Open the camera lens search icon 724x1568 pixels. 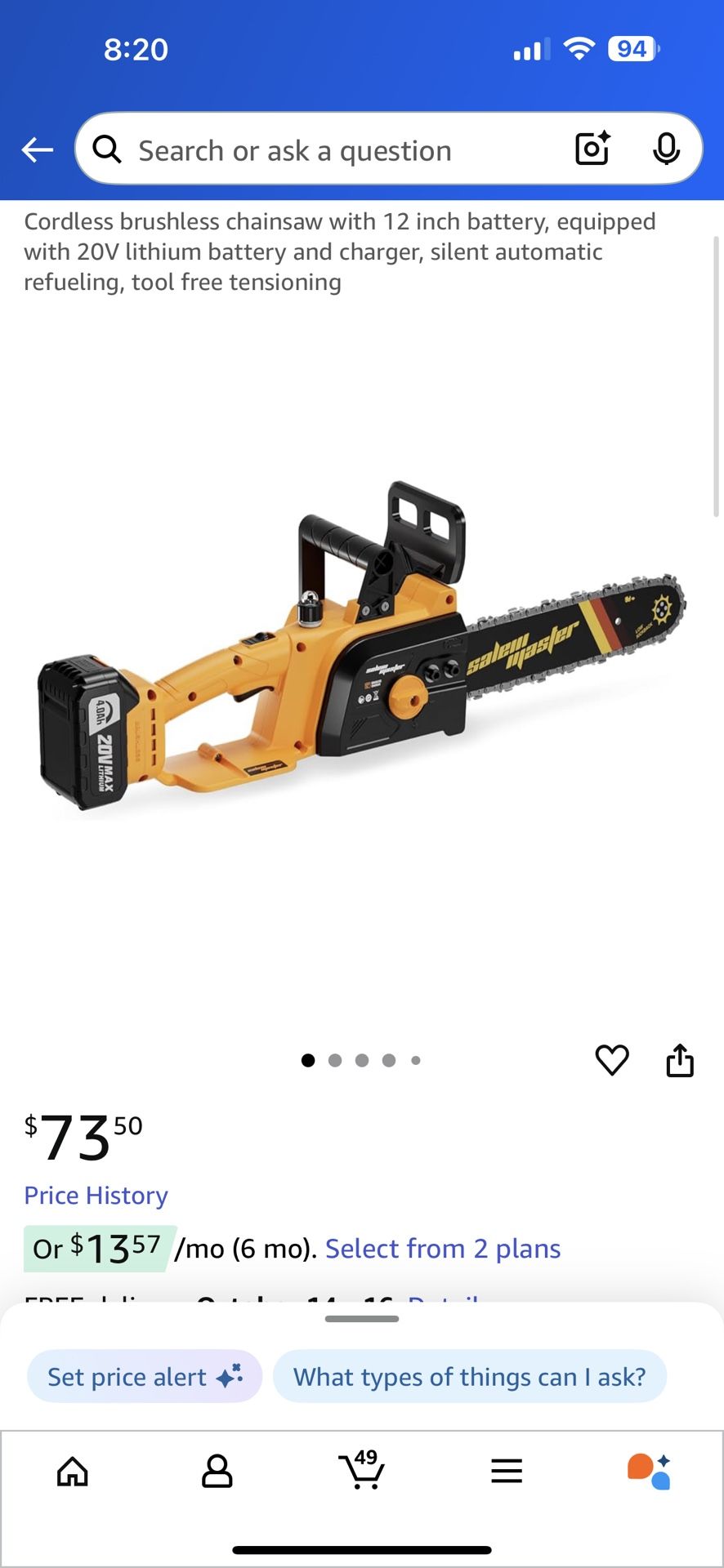pos(592,149)
